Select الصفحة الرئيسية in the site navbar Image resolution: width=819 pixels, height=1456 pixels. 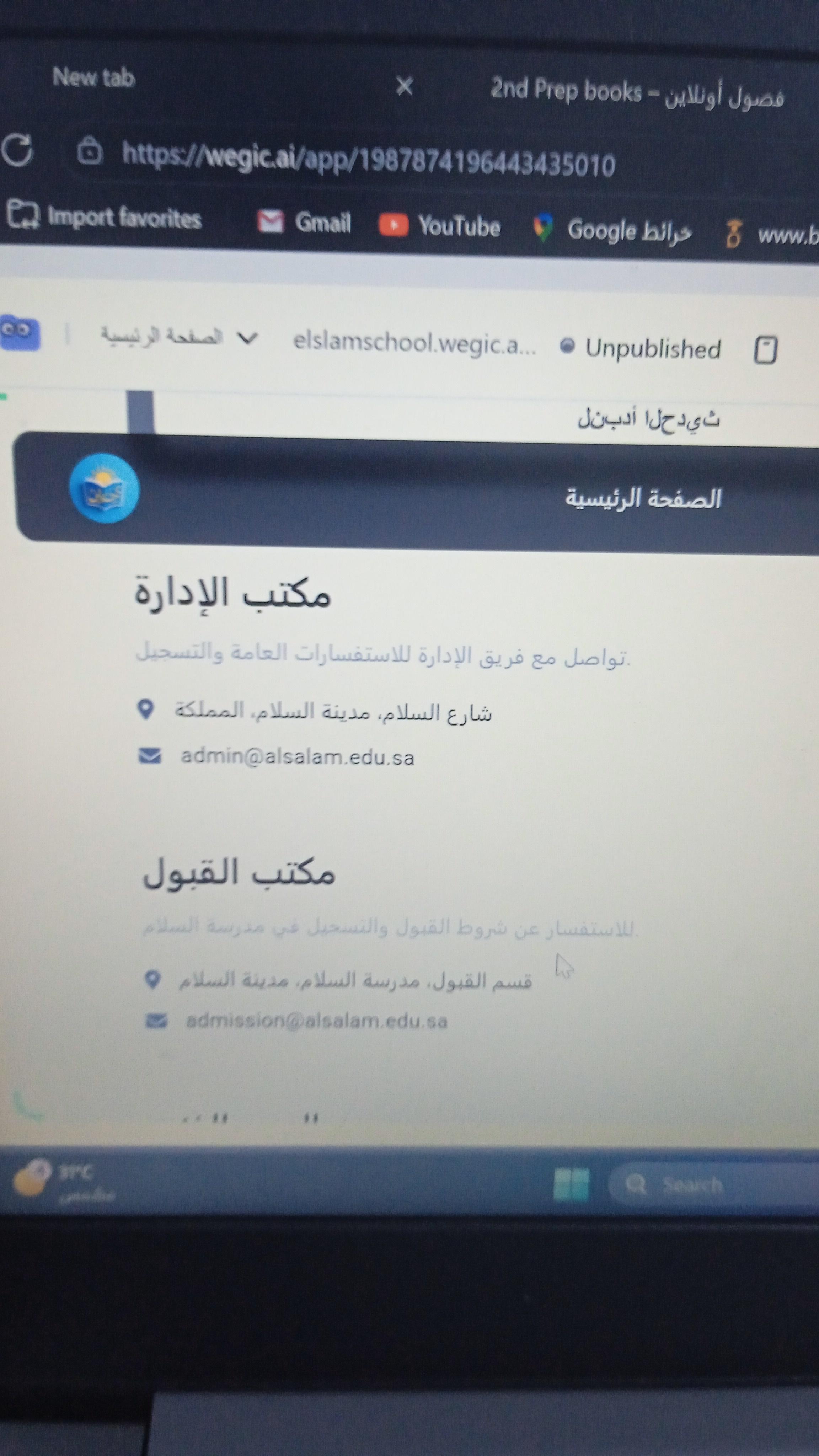(x=643, y=498)
